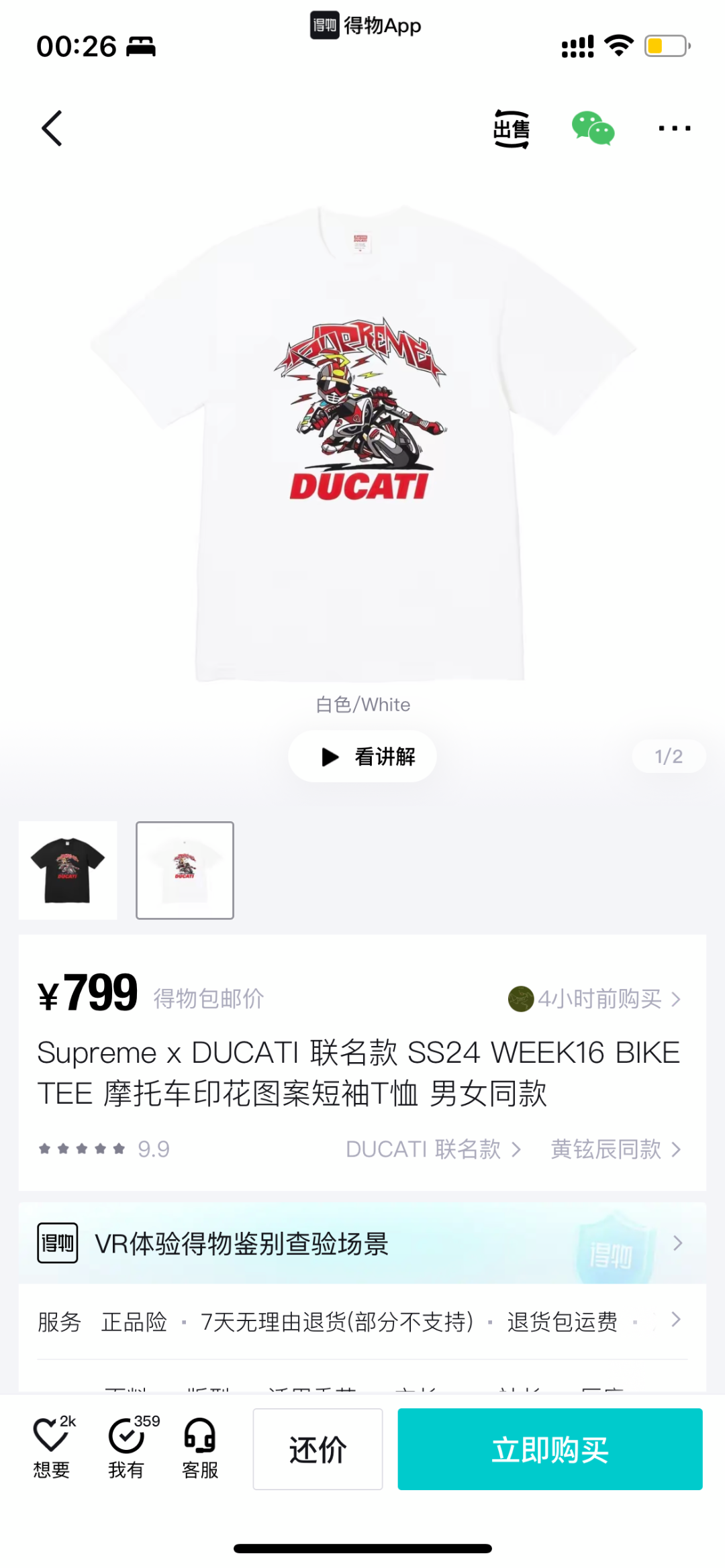Mark the item as 我有
Viewport: 725px width, 1568px height.
(126, 1448)
